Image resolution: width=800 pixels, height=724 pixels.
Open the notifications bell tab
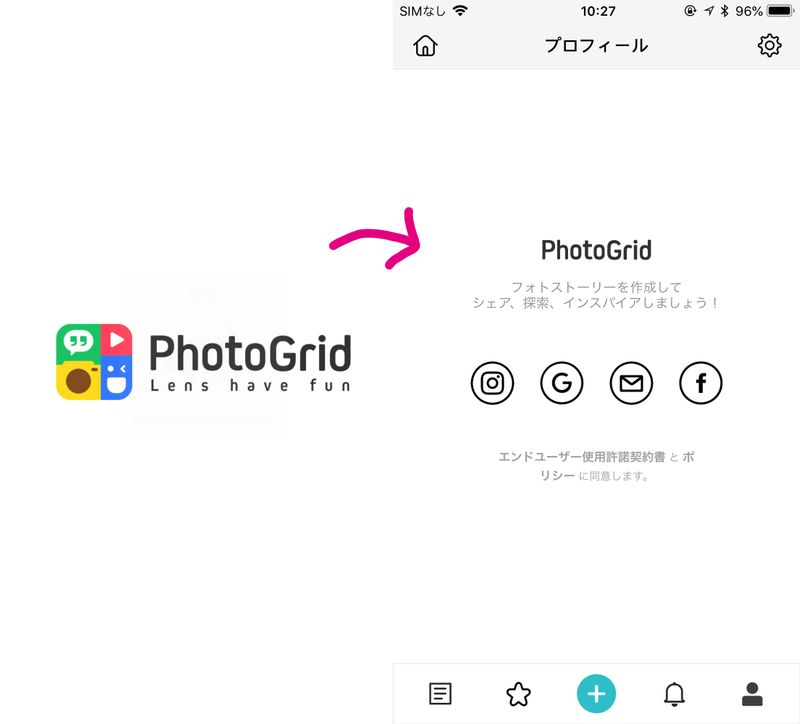click(675, 694)
